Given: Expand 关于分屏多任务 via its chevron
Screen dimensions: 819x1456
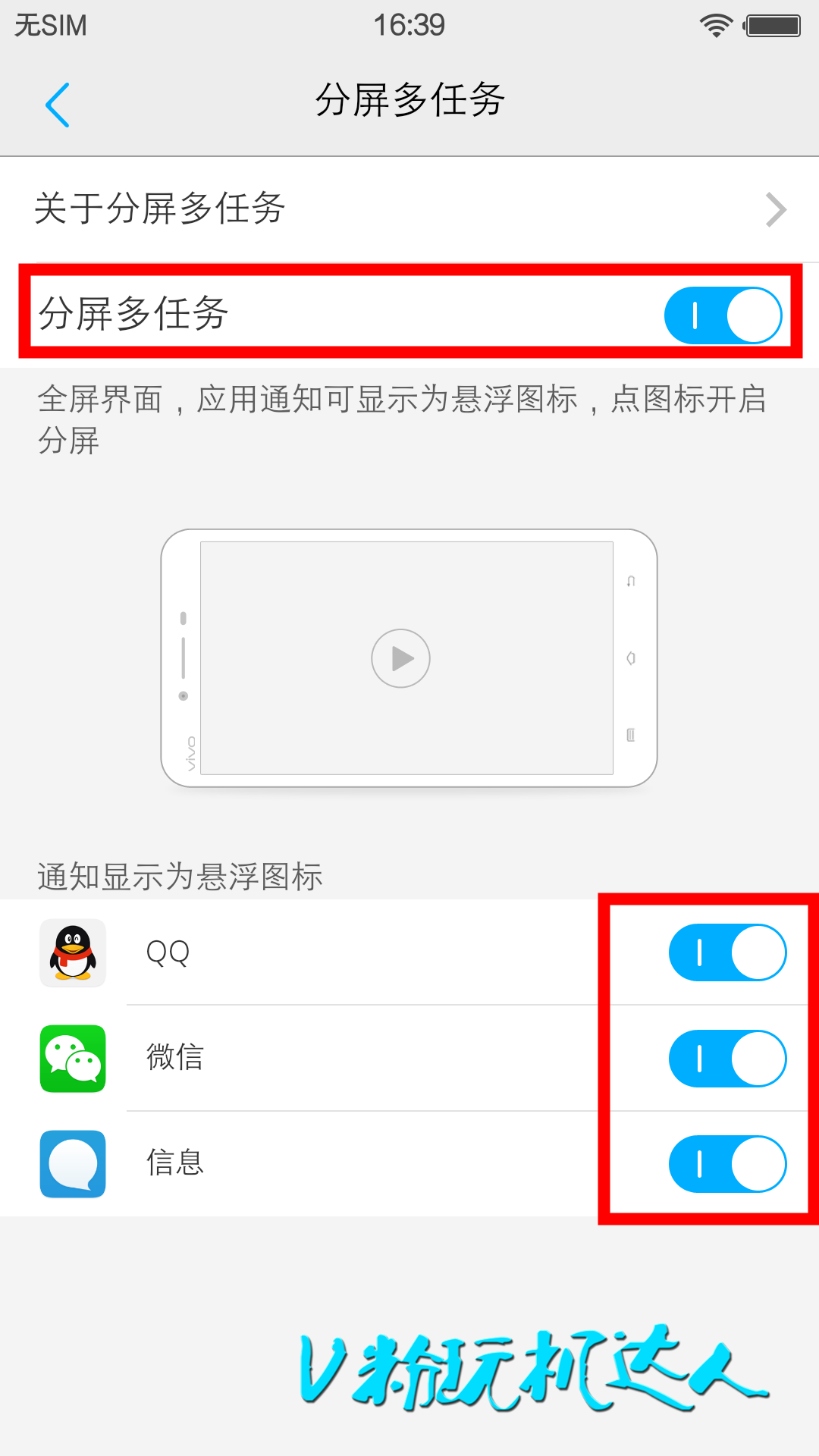Looking at the screenshot, I should (x=774, y=210).
